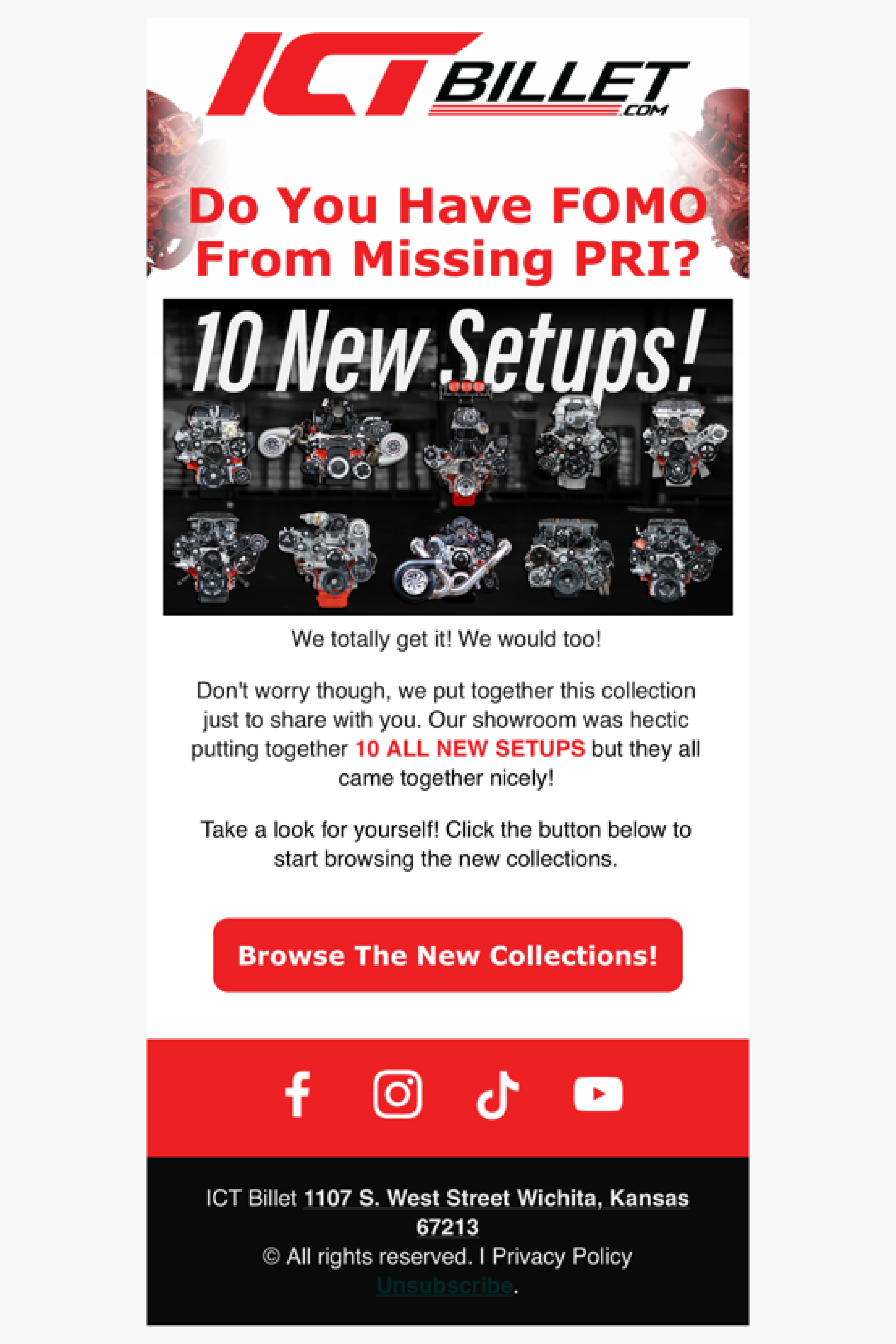Open ICT Billet's Facebook page
The width and height of the screenshot is (896, 1344).
click(x=298, y=1094)
